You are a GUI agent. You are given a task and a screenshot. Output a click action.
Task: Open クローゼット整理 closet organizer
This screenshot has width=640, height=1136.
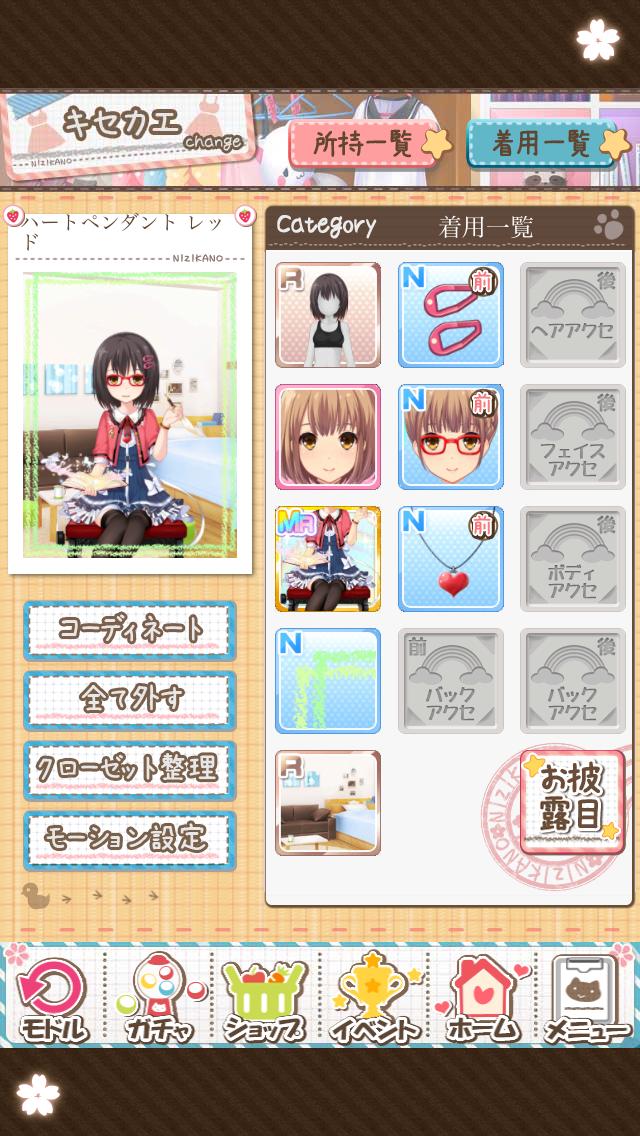pos(130,770)
